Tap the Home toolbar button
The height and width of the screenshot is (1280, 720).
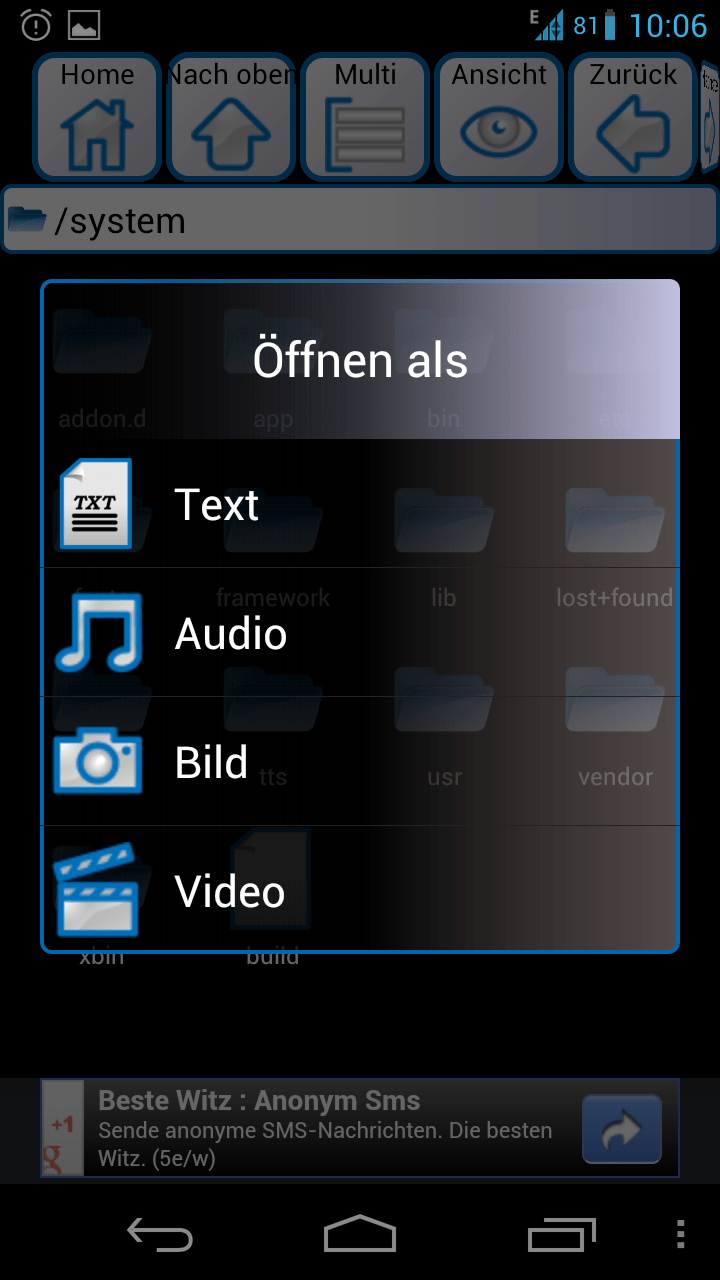pos(97,117)
